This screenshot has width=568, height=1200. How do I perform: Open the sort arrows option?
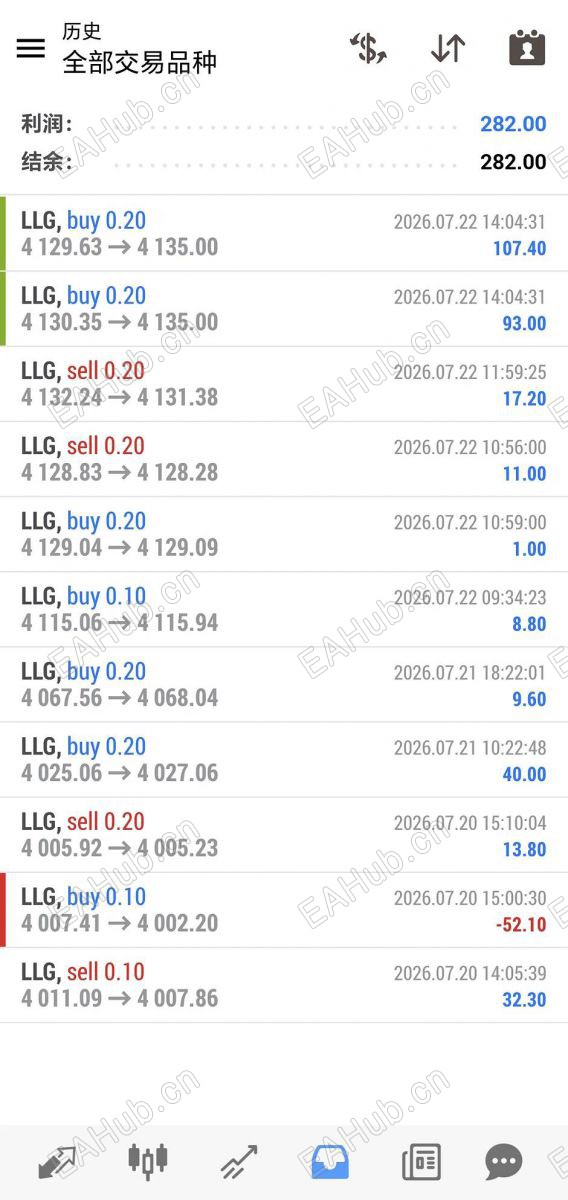[448, 48]
